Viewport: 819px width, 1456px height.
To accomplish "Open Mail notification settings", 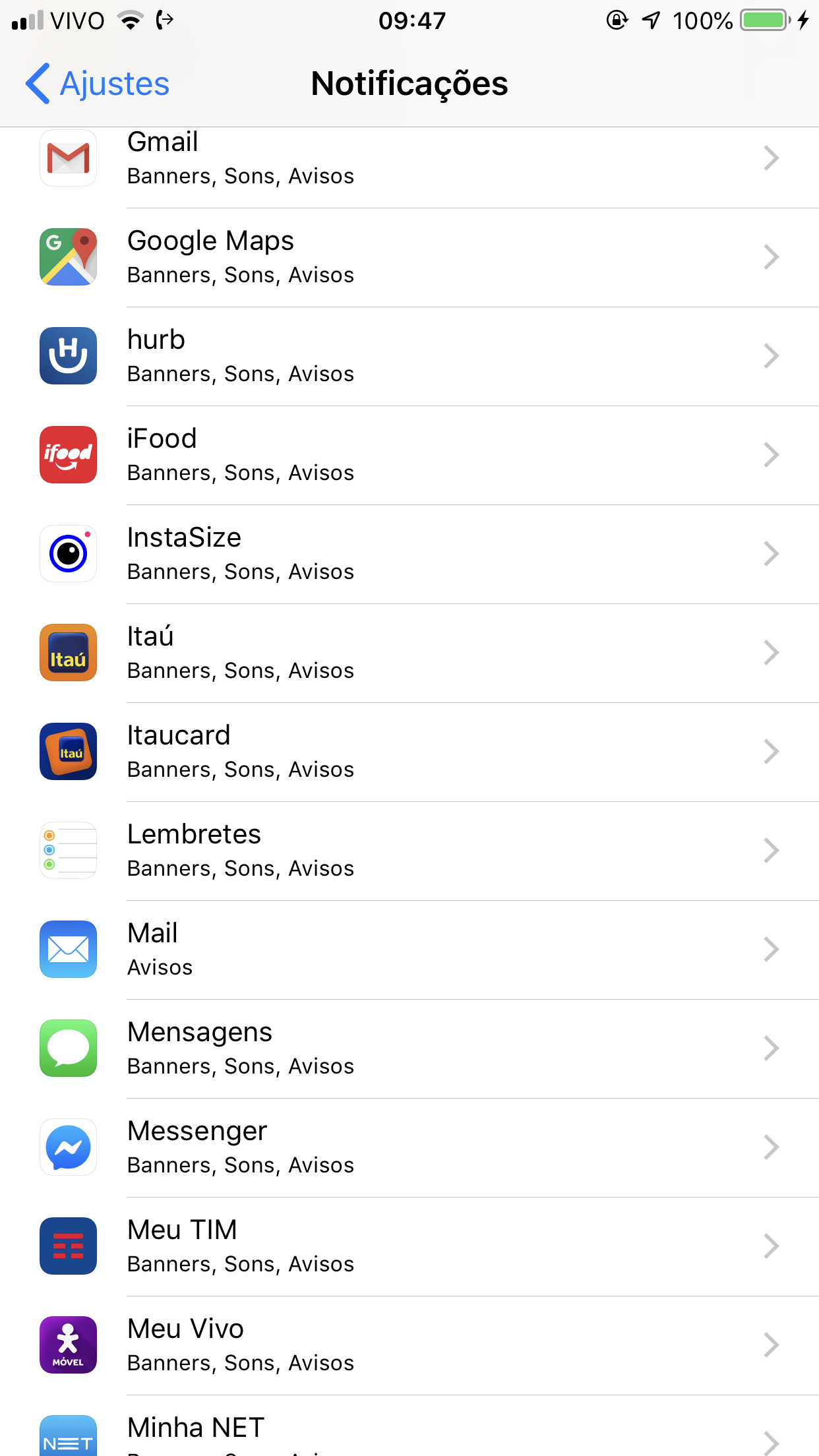I will (409, 950).
